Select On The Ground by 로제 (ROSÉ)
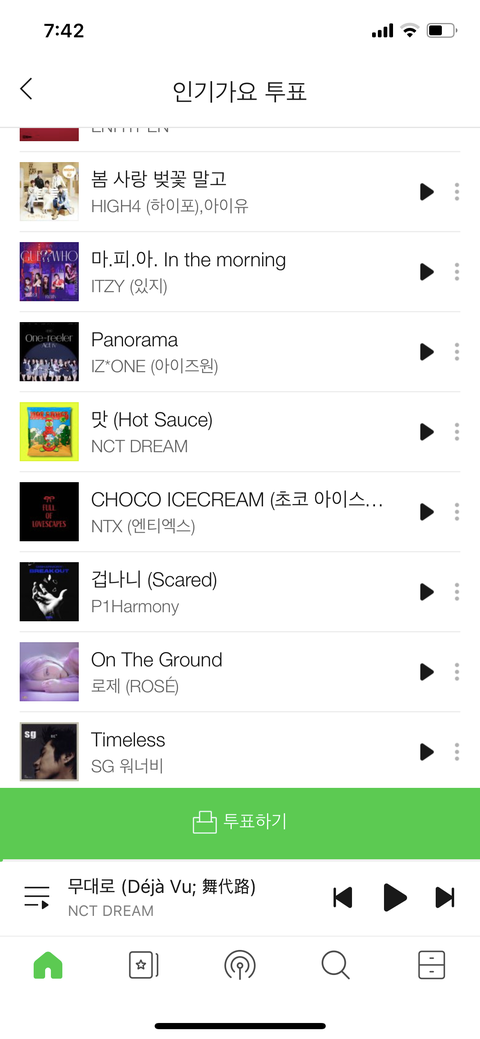 pos(240,672)
